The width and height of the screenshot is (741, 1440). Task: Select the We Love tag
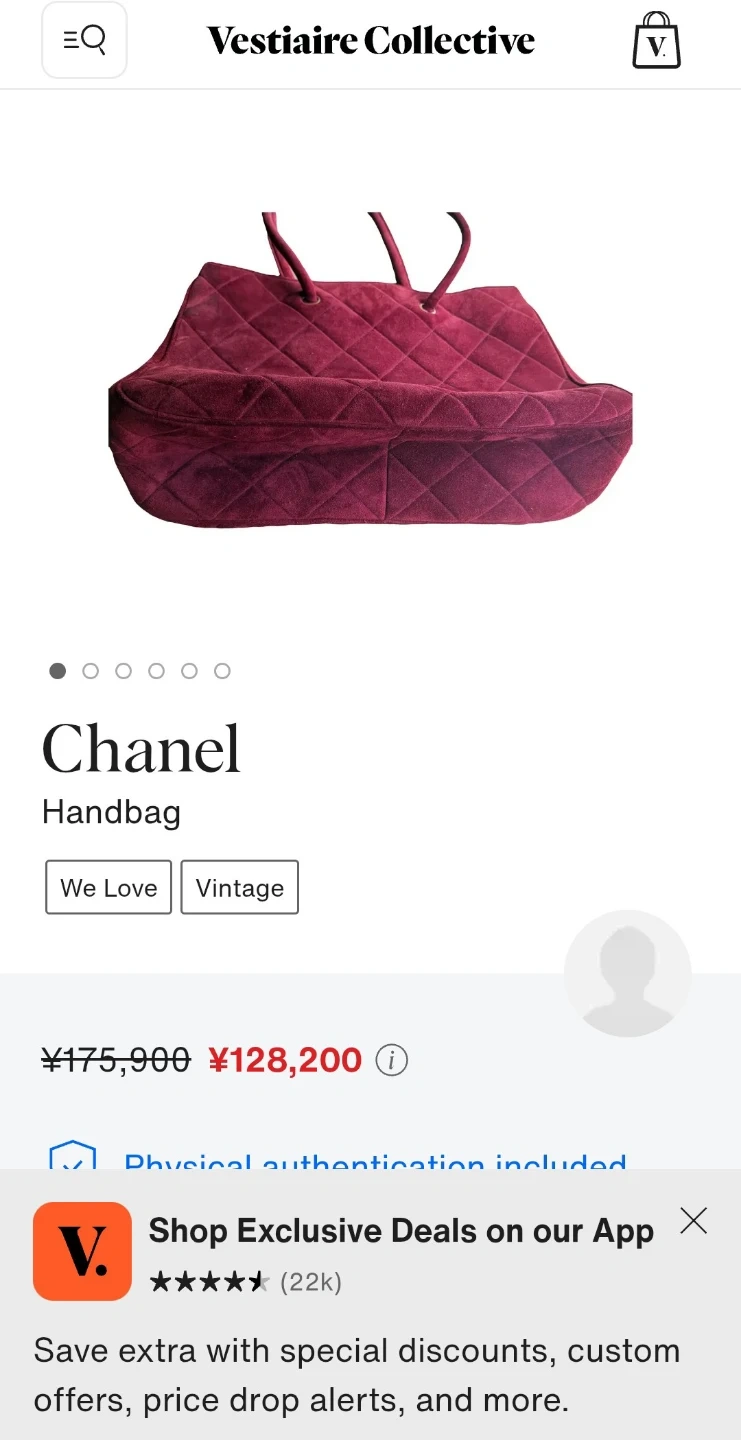[x=108, y=888]
